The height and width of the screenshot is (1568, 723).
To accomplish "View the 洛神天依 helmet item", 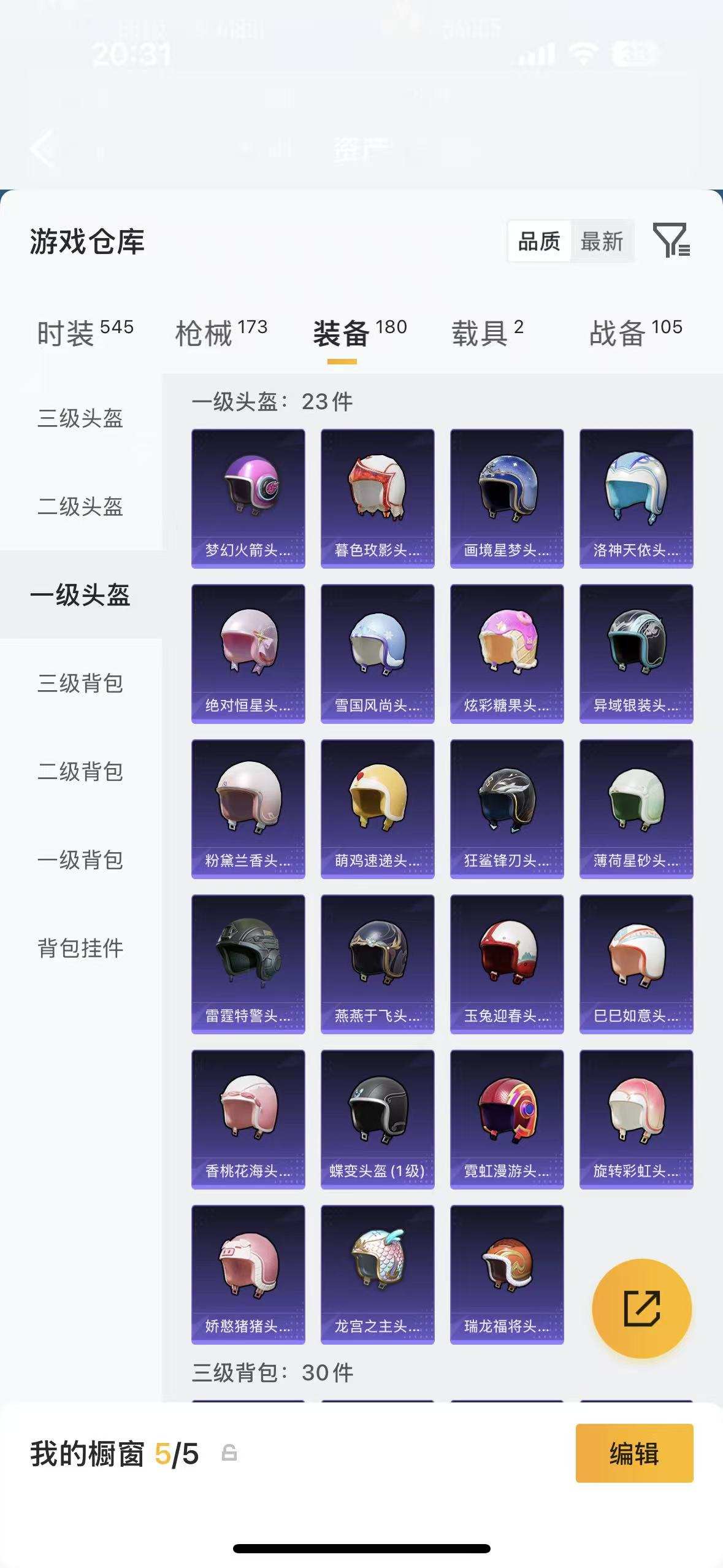I will pyautogui.click(x=636, y=498).
